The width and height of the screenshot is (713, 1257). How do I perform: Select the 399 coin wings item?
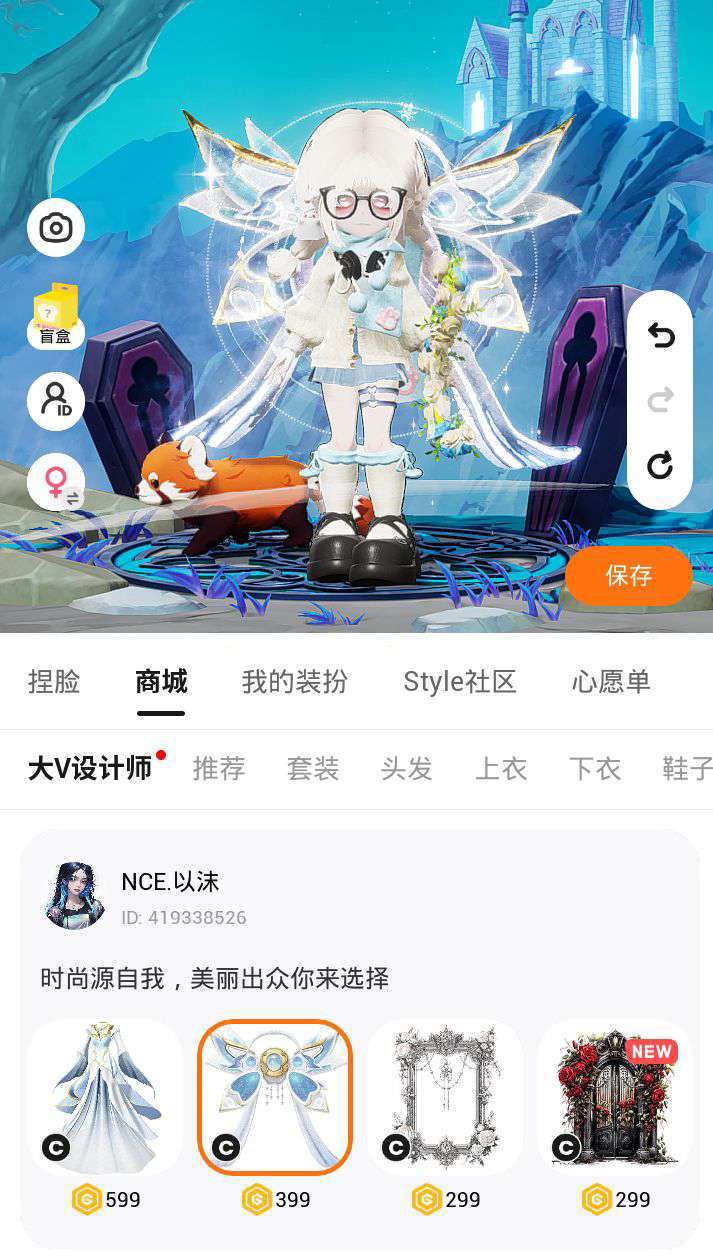275,1097
